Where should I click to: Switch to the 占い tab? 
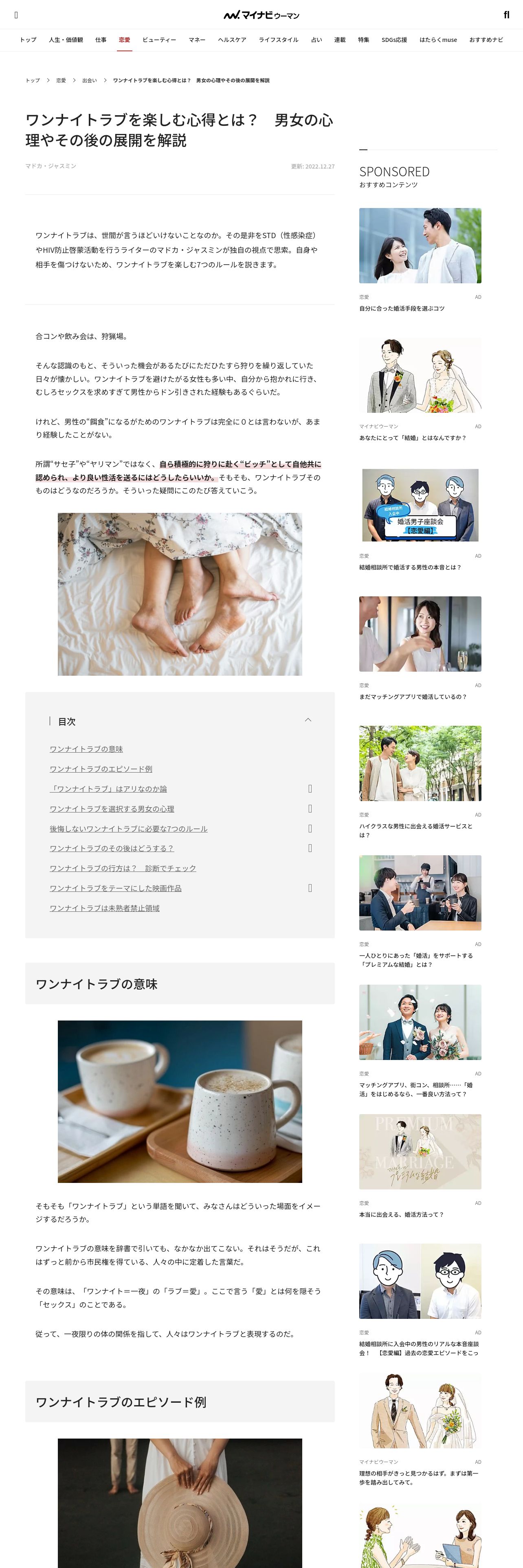pyautogui.click(x=316, y=39)
